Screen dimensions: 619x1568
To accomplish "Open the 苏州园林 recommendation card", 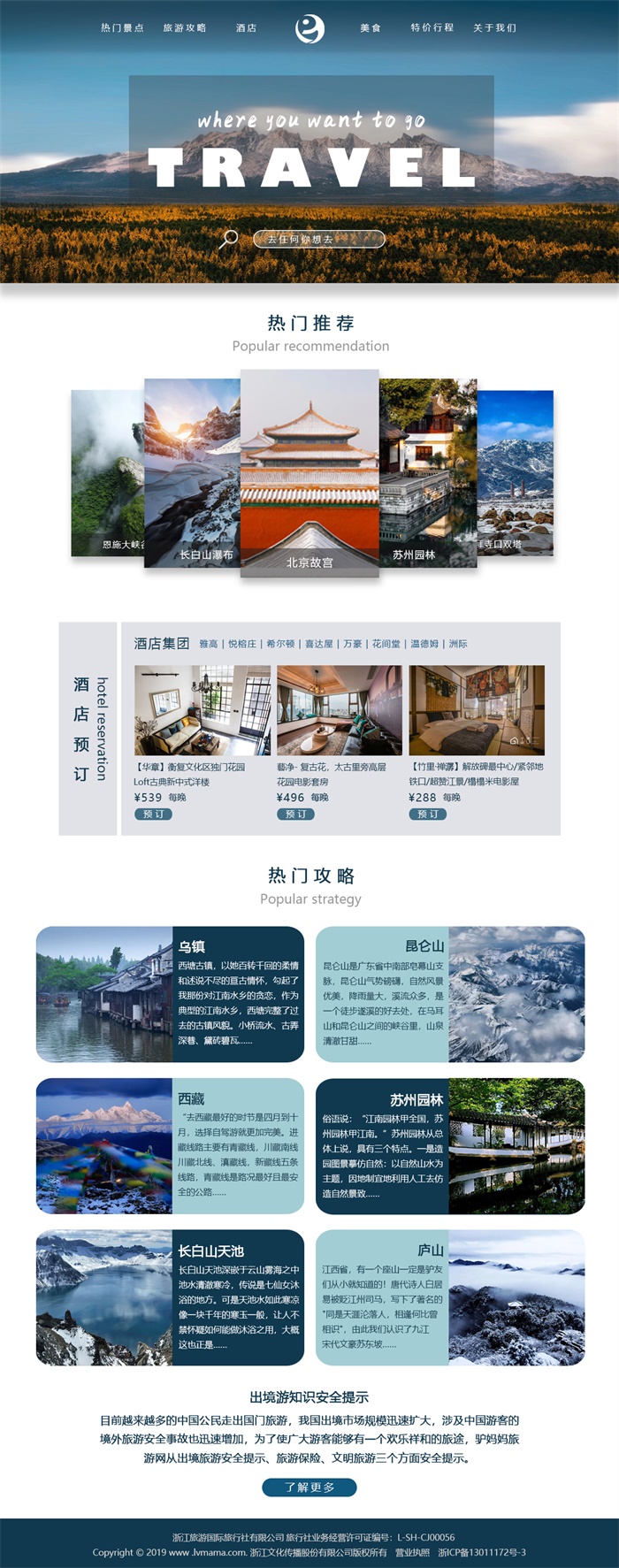I will pyautogui.click(x=428, y=473).
